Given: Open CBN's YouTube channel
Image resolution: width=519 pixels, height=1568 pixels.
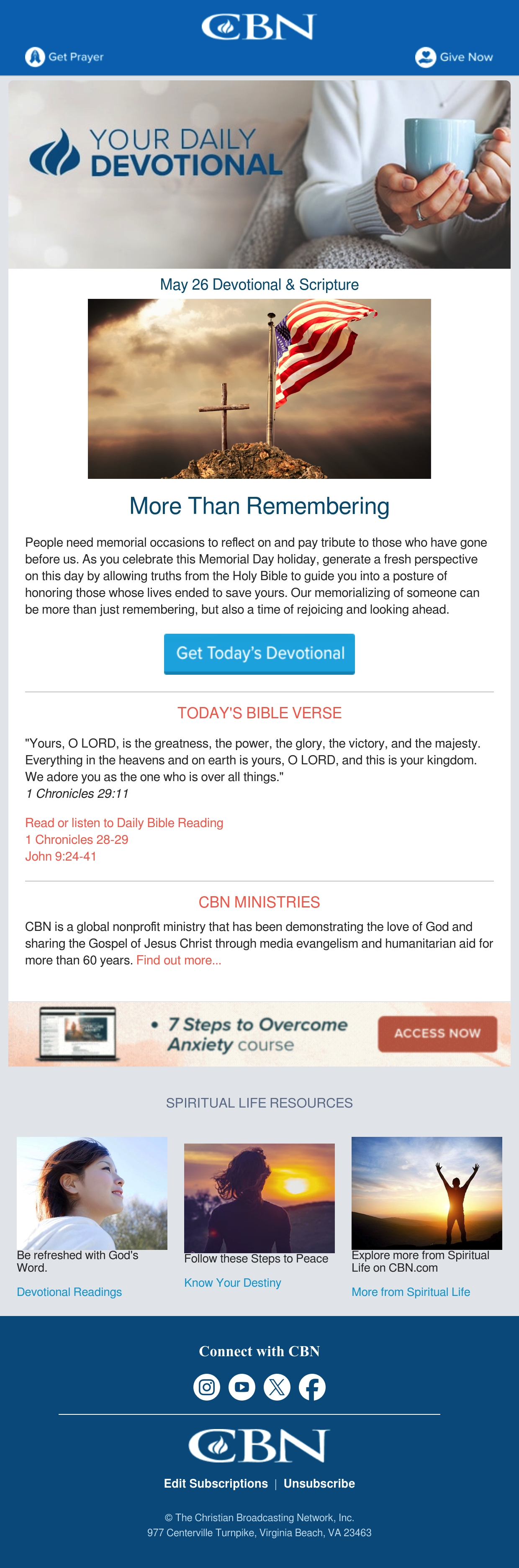Looking at the screenshot, I should click(x=242, y=1387).
